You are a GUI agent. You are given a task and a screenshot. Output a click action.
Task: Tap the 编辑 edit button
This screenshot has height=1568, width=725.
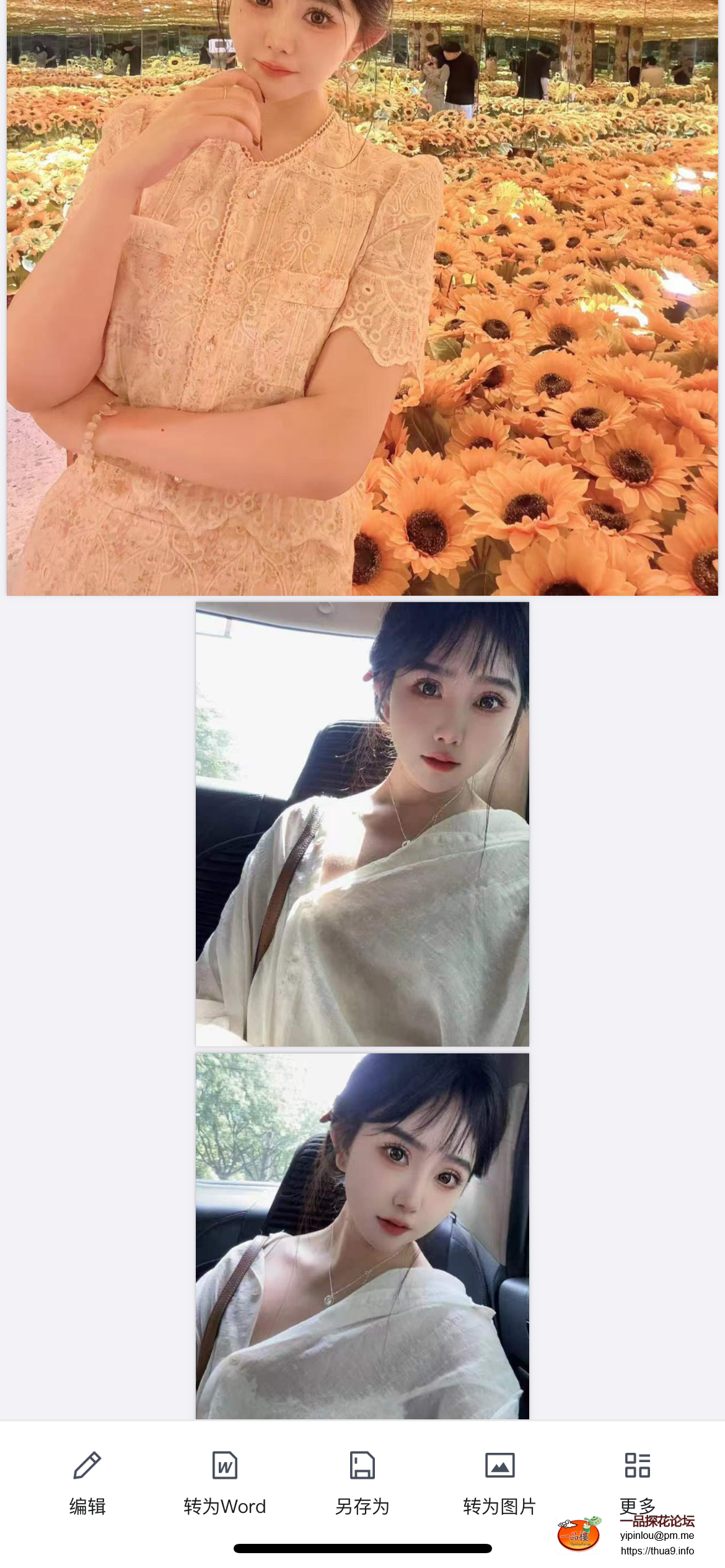click(x=87, y=1482)
